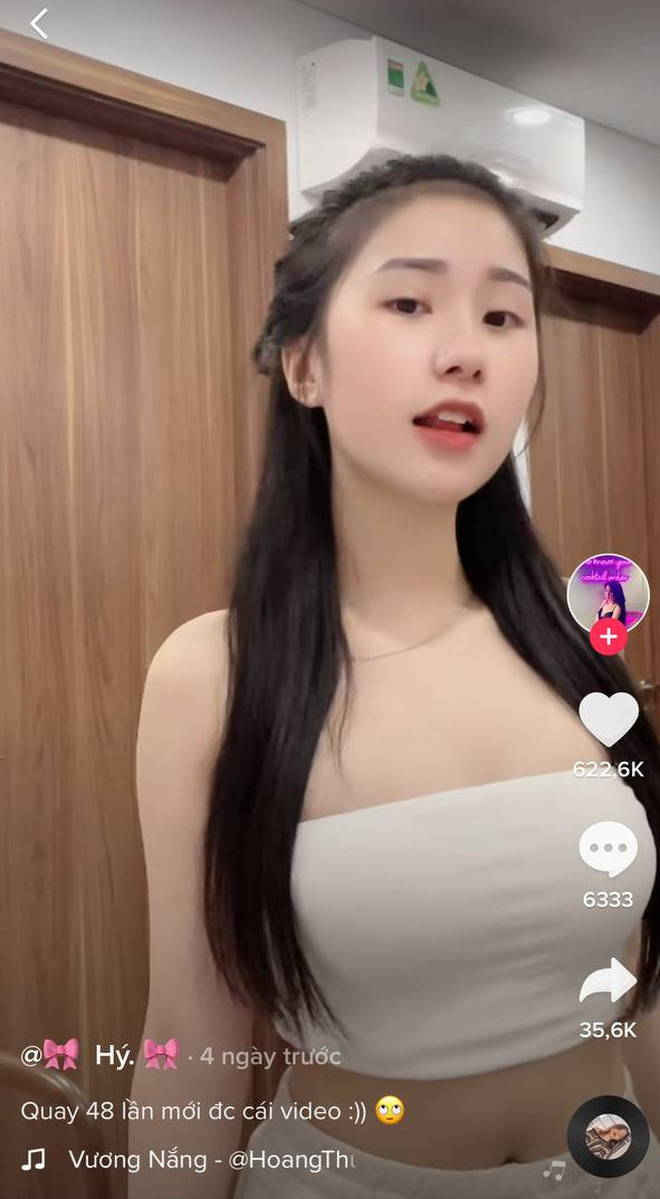Like this video with the heart

coord(608,718)
